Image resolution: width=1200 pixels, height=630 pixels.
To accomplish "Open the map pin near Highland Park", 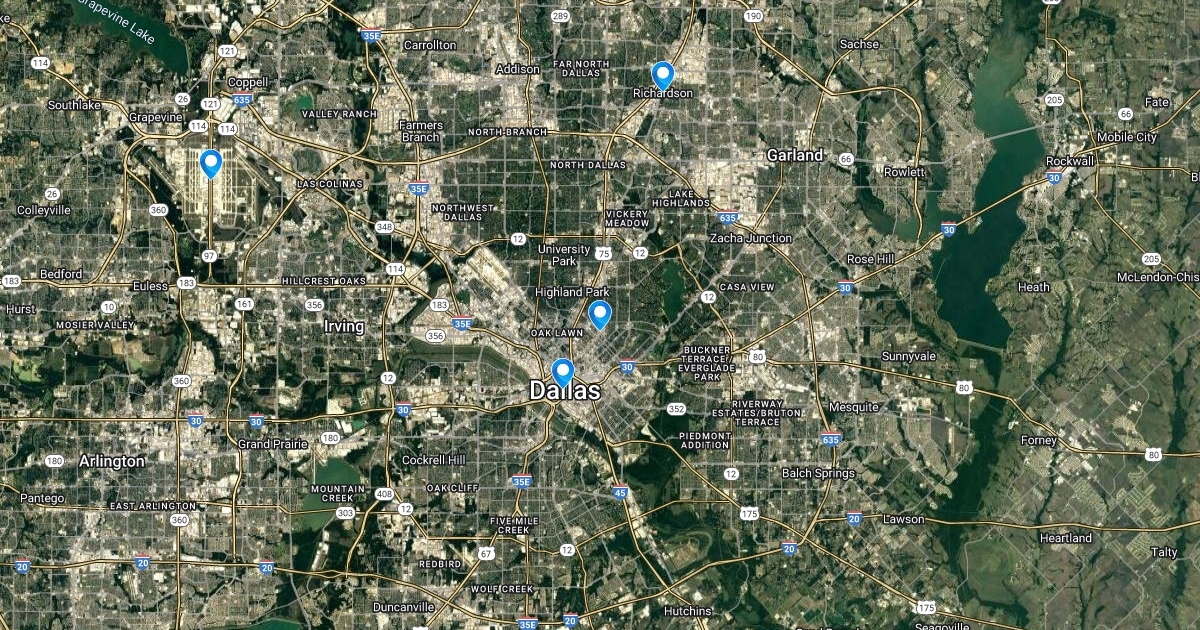I will [x=599, y=314].
